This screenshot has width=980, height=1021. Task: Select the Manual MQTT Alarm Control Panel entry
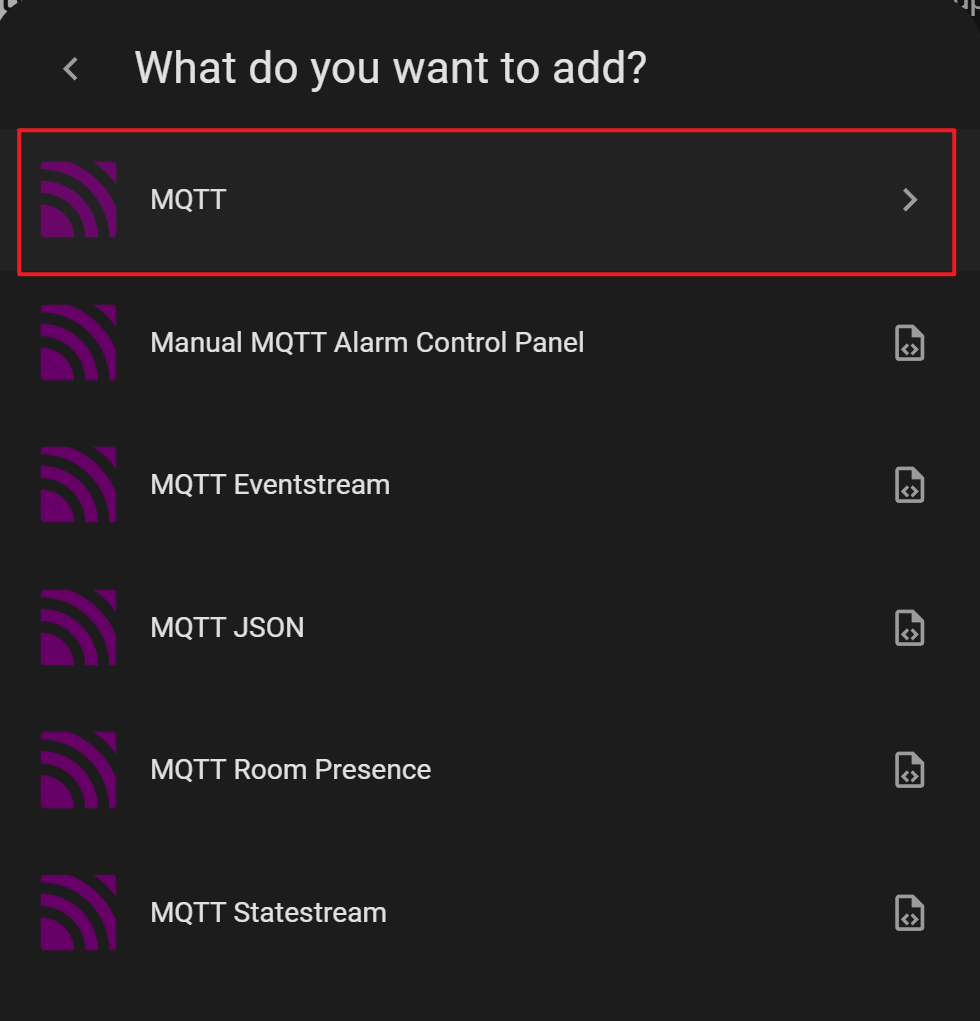tap(450, 342)
